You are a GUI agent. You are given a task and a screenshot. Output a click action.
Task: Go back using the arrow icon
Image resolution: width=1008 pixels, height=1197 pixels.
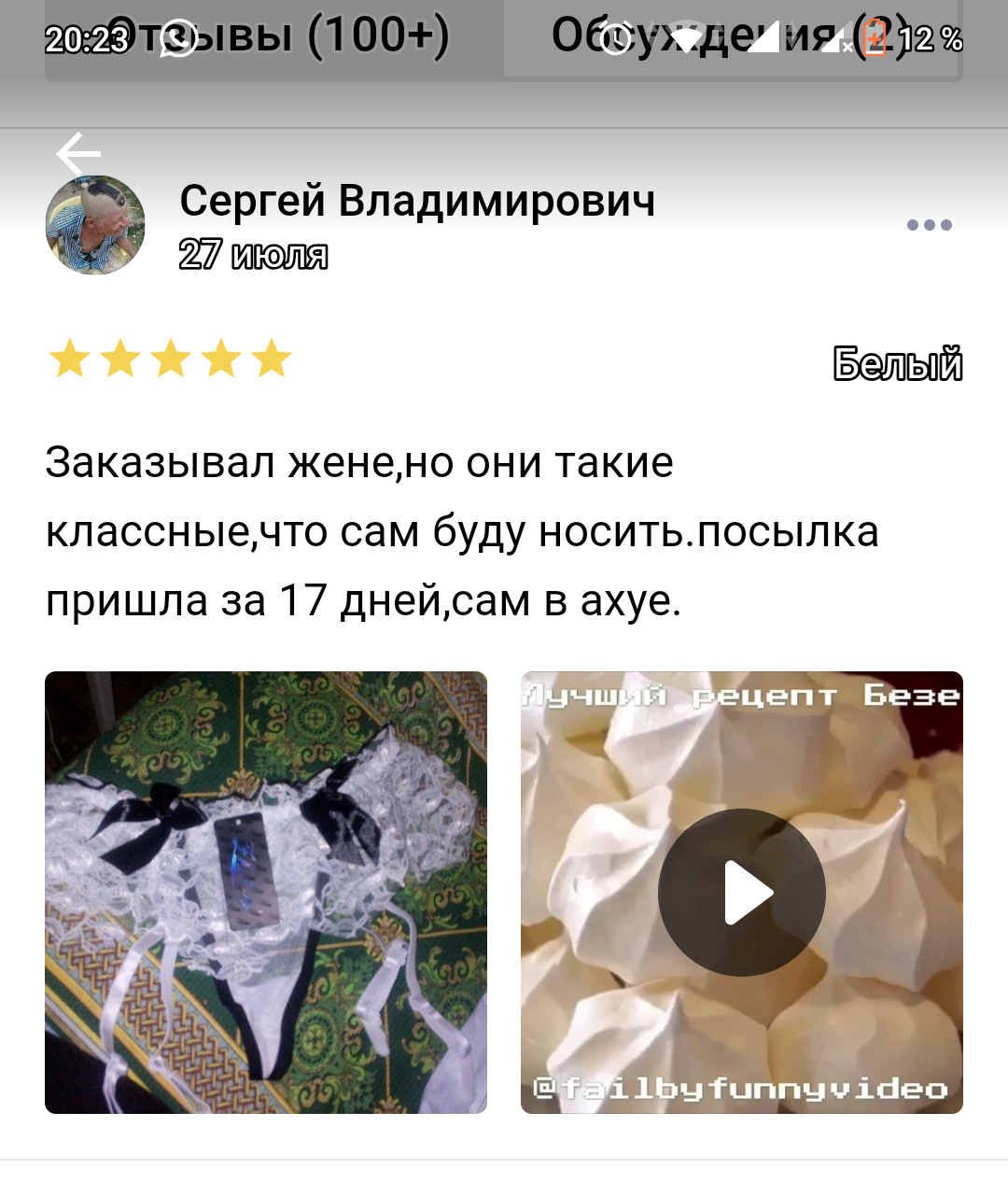78,152
